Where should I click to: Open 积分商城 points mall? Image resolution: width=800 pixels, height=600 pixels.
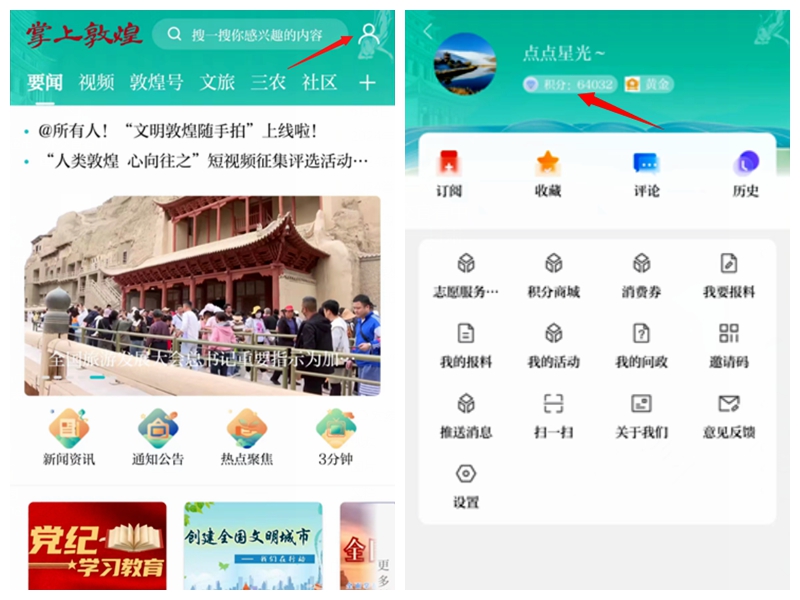(x=553, y=275)
